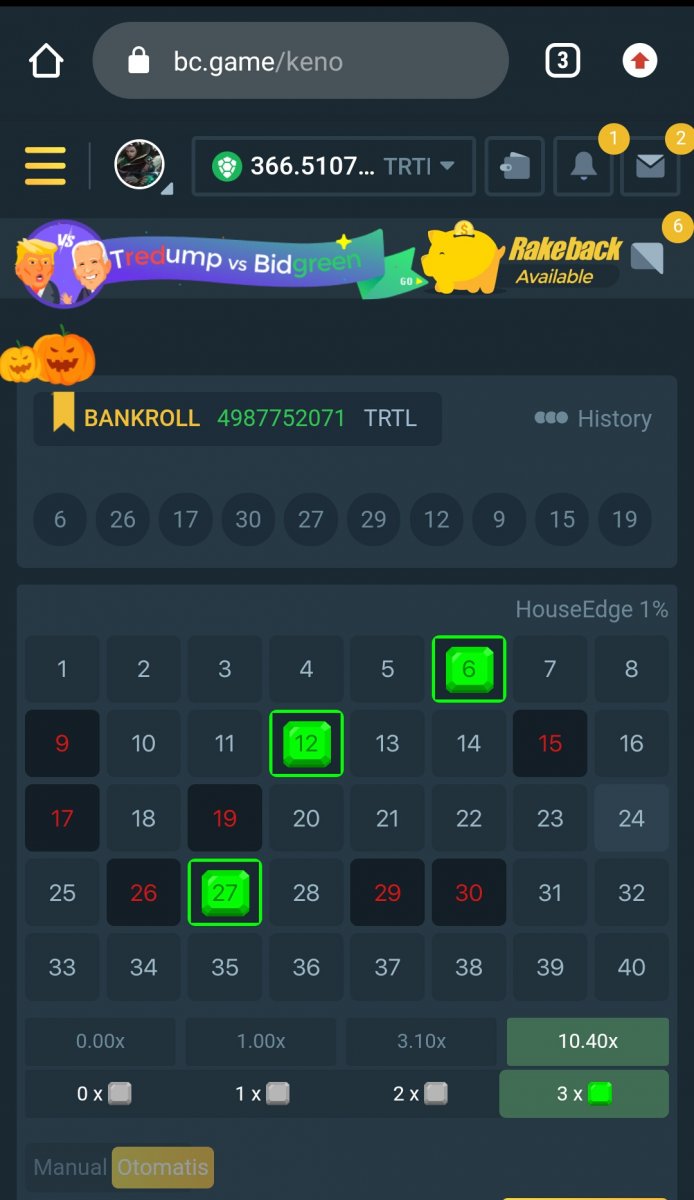Tap the bc.game/keno address bar
This screenshot has width=694, height=1200.
click(x=300, y=61)
